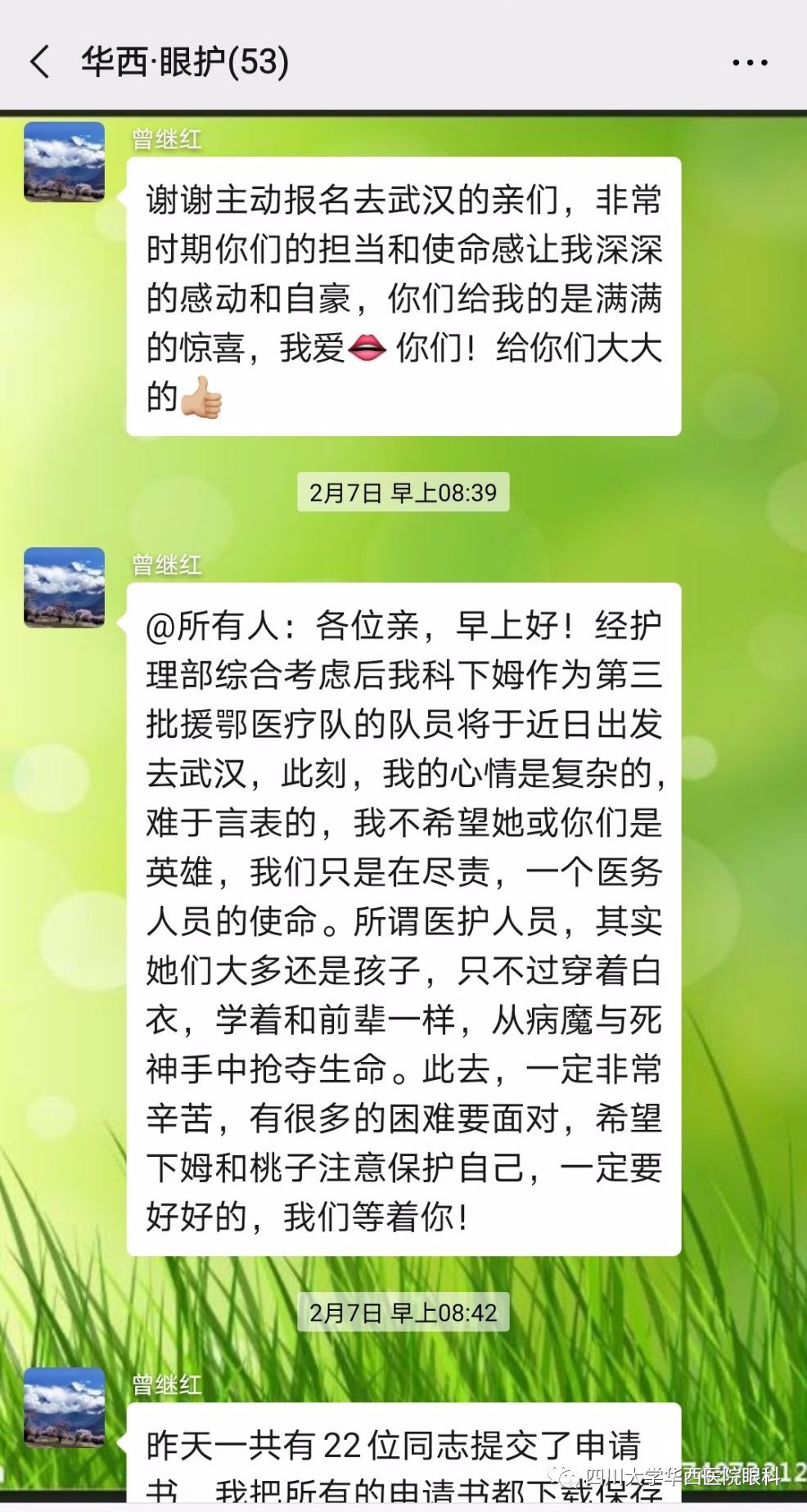Go back from the 华西·眼护 group chat

click(x=40, y=62)
